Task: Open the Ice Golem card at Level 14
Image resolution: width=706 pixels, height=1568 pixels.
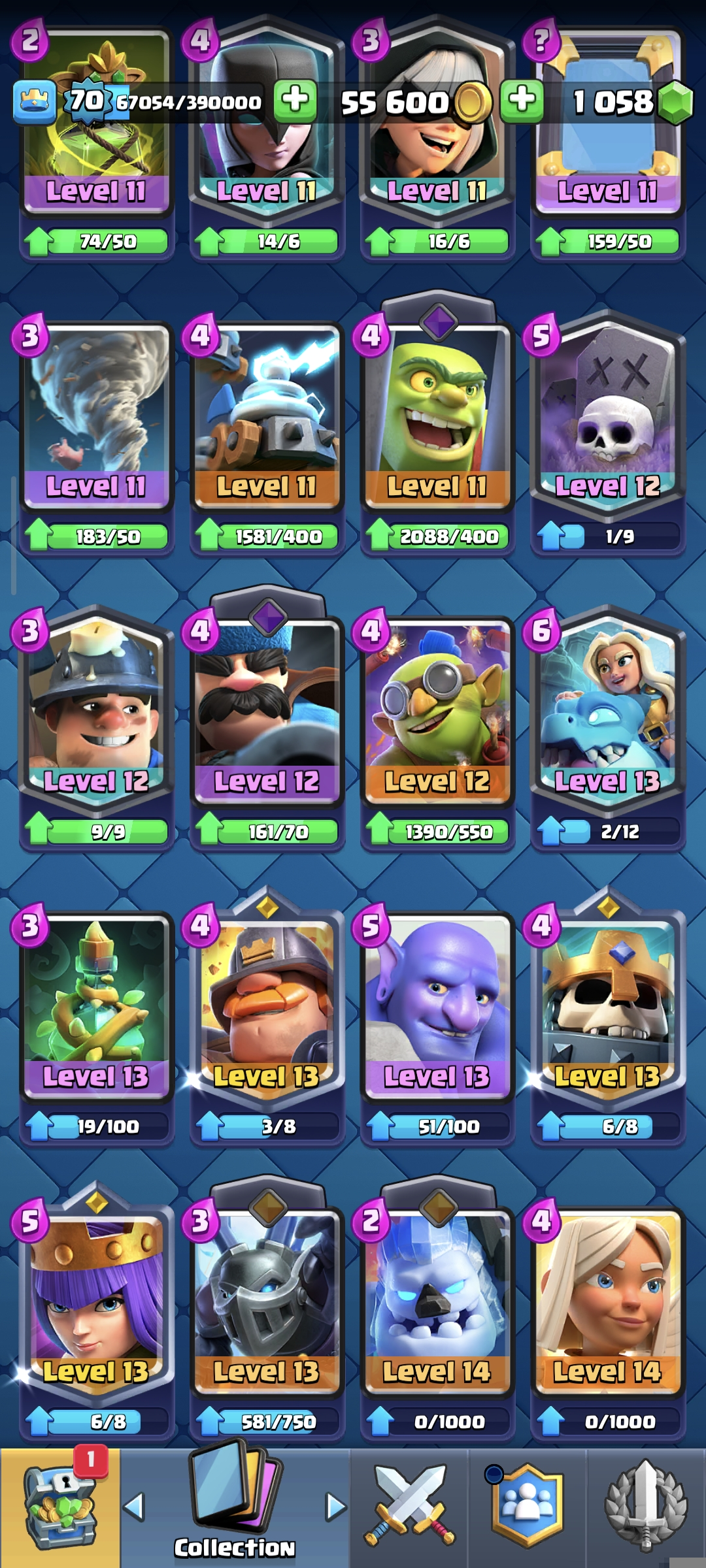Action: (437, 1300)
